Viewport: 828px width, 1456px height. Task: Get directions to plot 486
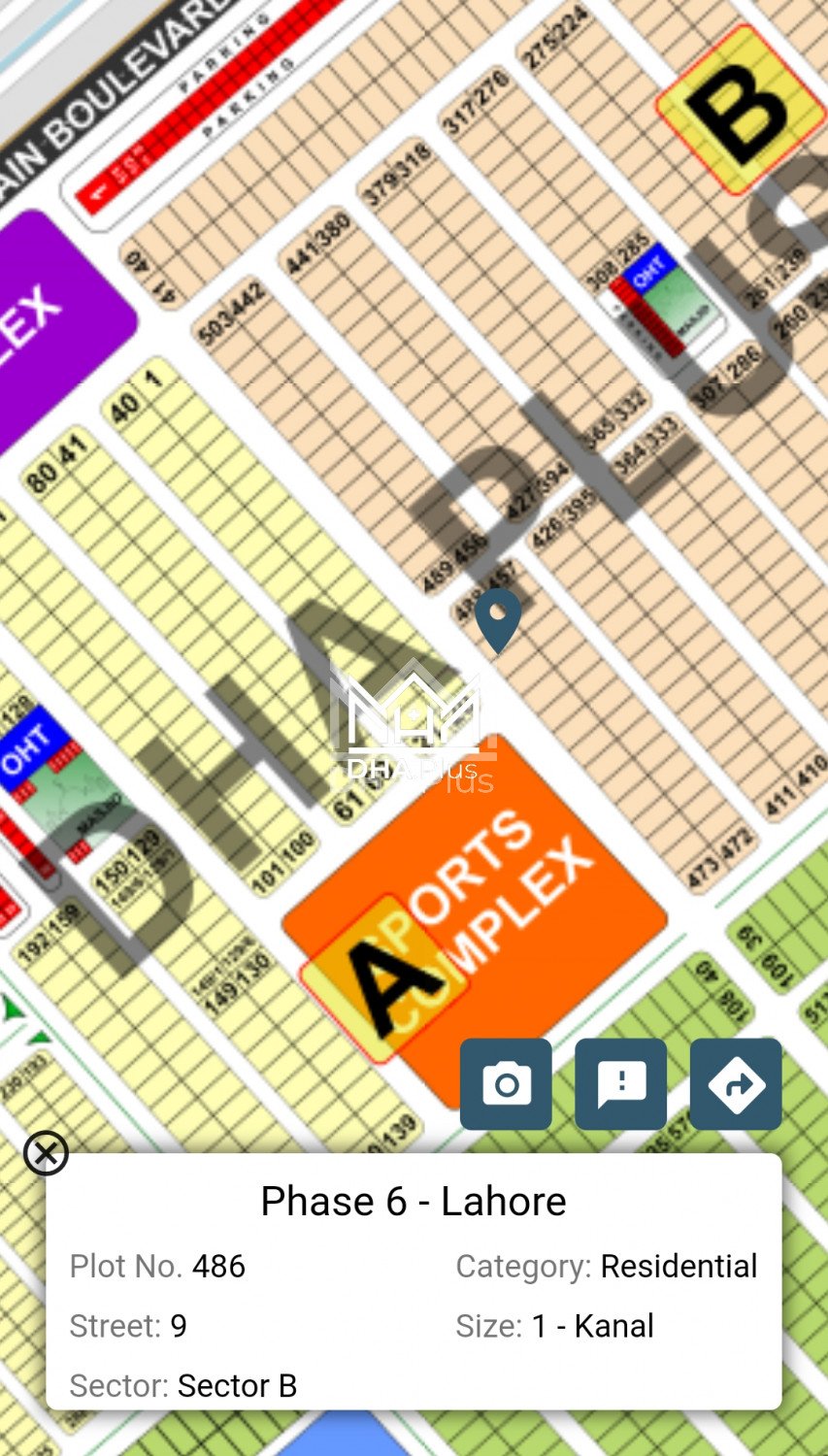[735, 1084]
